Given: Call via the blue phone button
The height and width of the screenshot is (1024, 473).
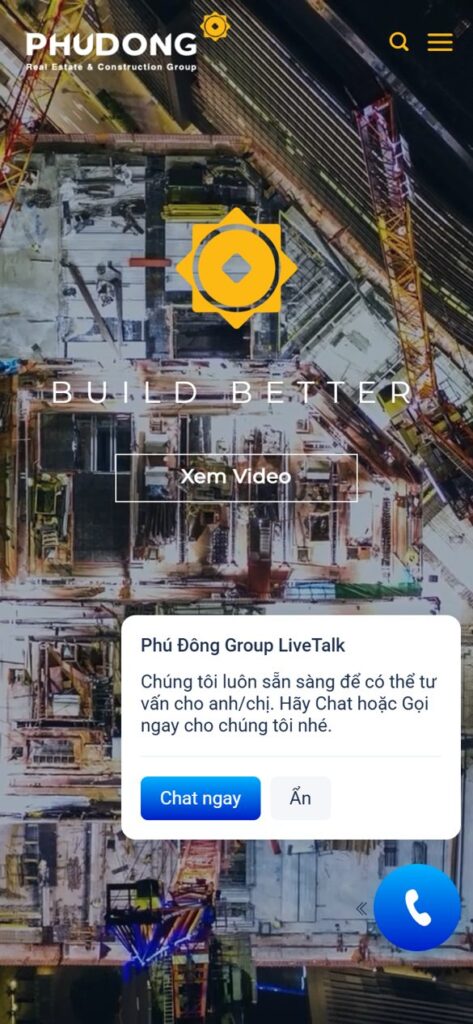Looking at the screenshot, I should [417, 907].
